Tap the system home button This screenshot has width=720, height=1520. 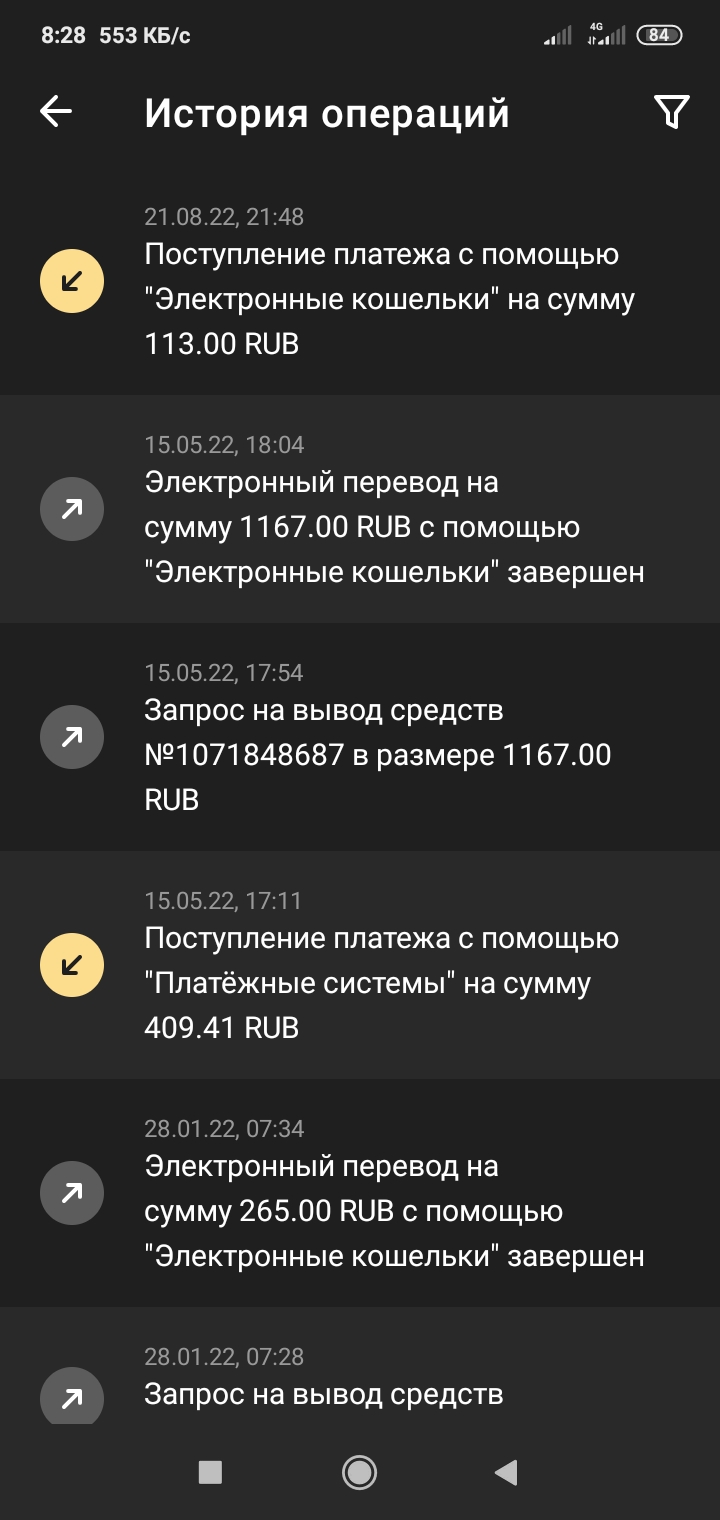[359, 1472]
